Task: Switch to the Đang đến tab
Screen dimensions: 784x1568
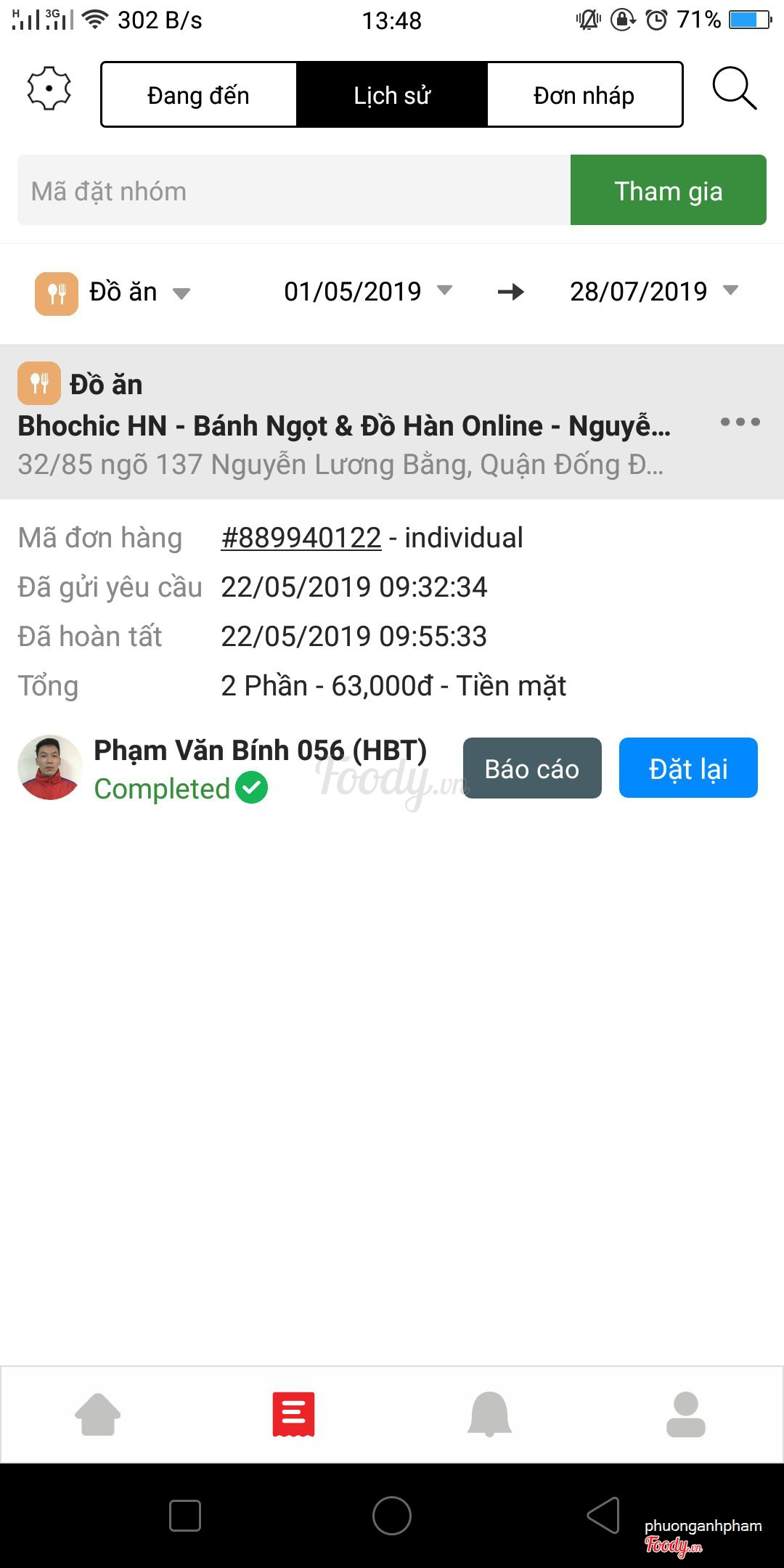Action: 198,95
